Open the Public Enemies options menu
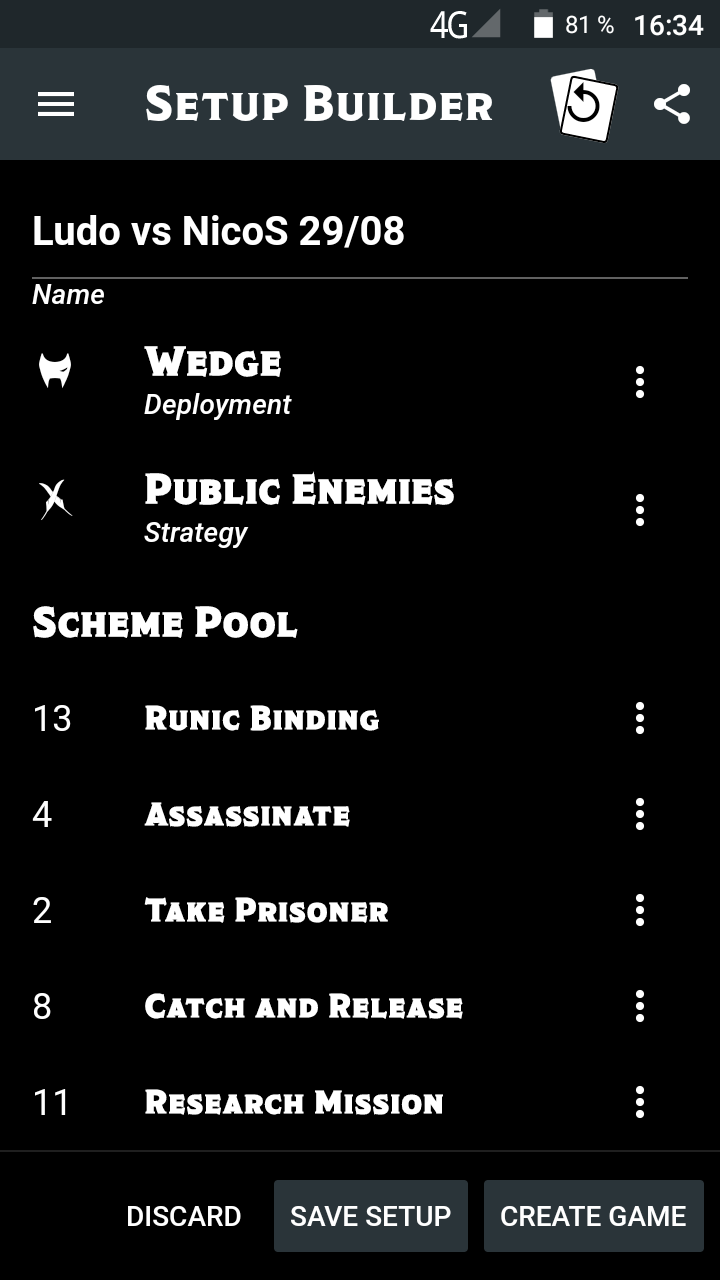The image size is (720, 1280). [x=639, y=510]
